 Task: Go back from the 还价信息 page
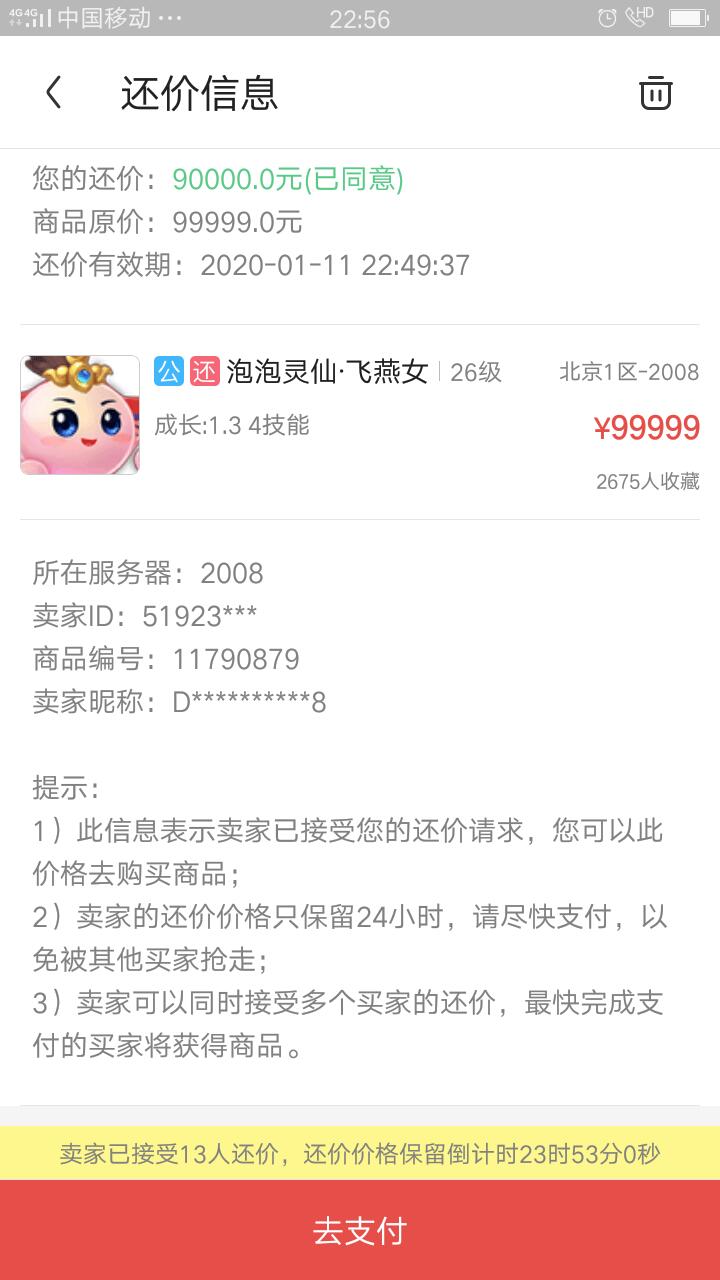point(54,93)
